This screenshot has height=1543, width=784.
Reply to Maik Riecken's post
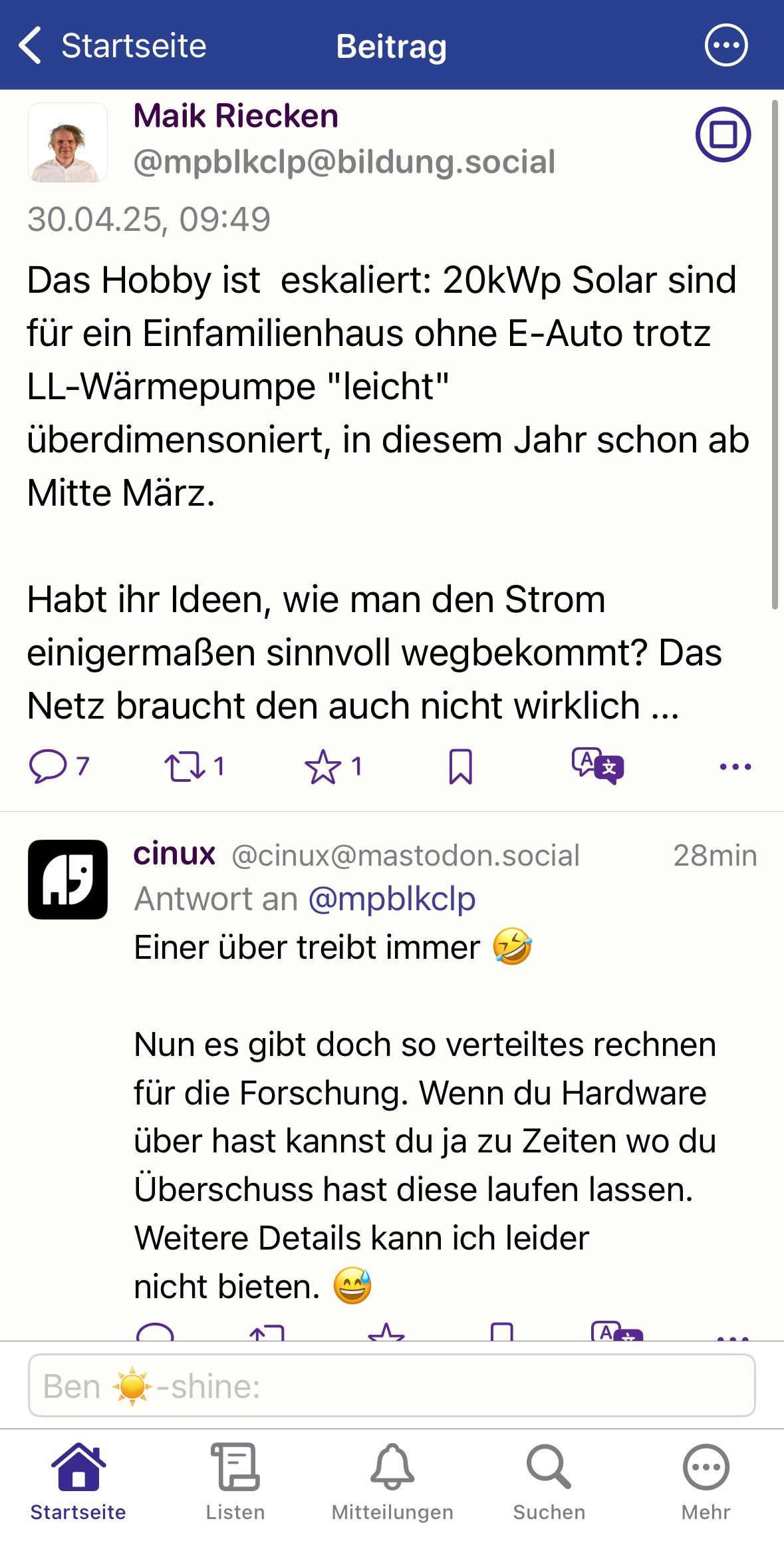point(59,767)
